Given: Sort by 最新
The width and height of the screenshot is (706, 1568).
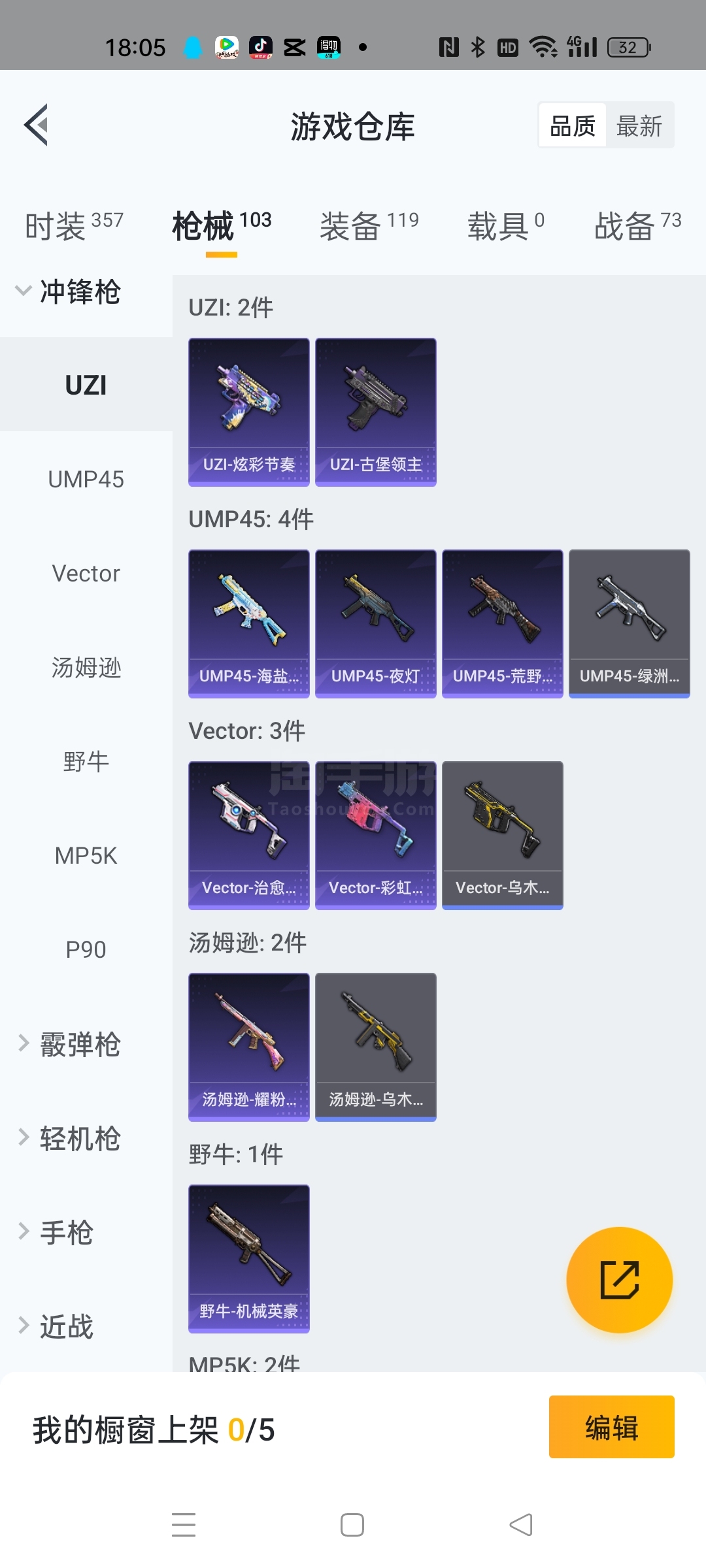Looking at the screenshot, I should click(639, 125).
